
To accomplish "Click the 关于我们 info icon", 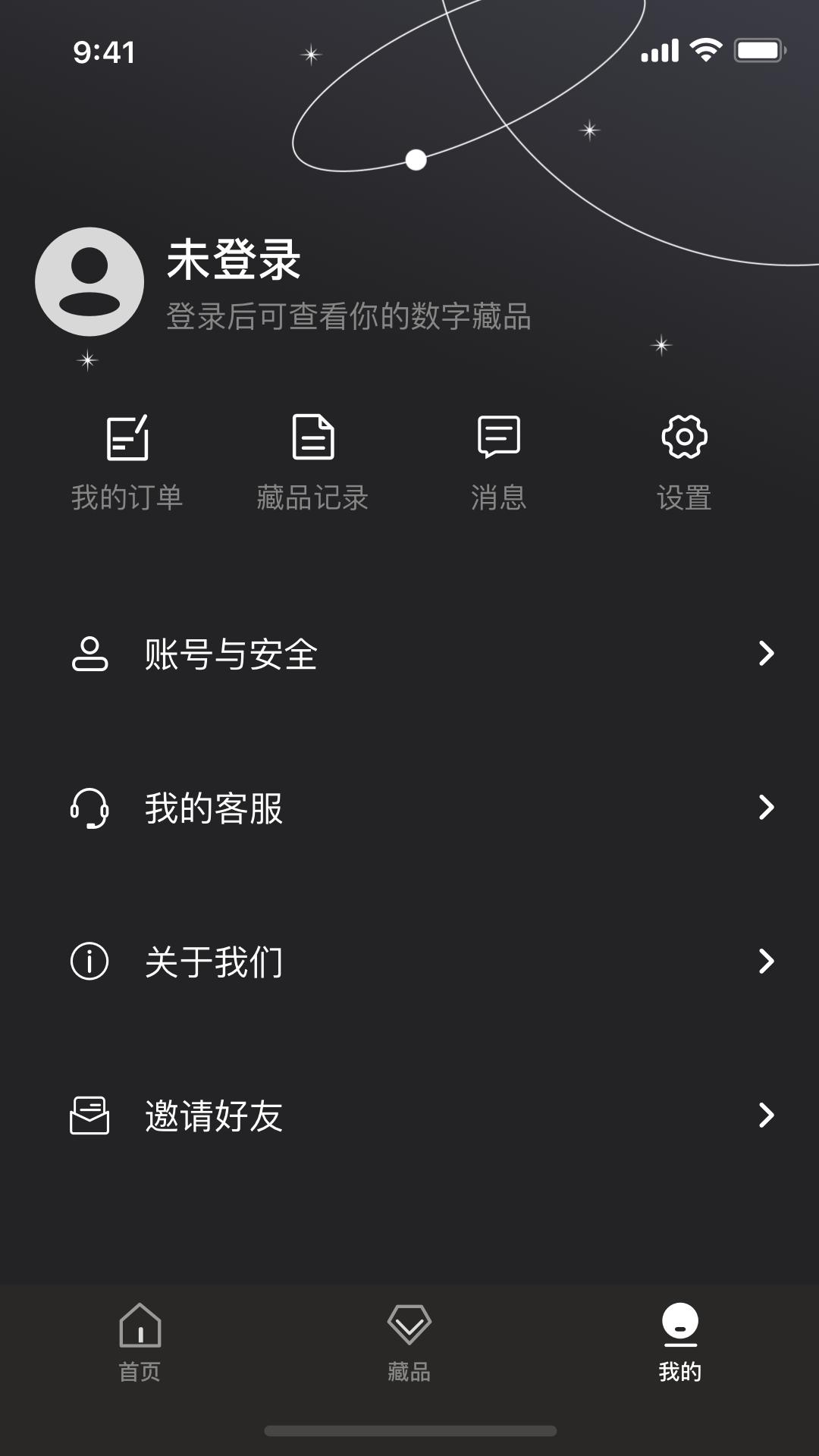I will (89, 962).
